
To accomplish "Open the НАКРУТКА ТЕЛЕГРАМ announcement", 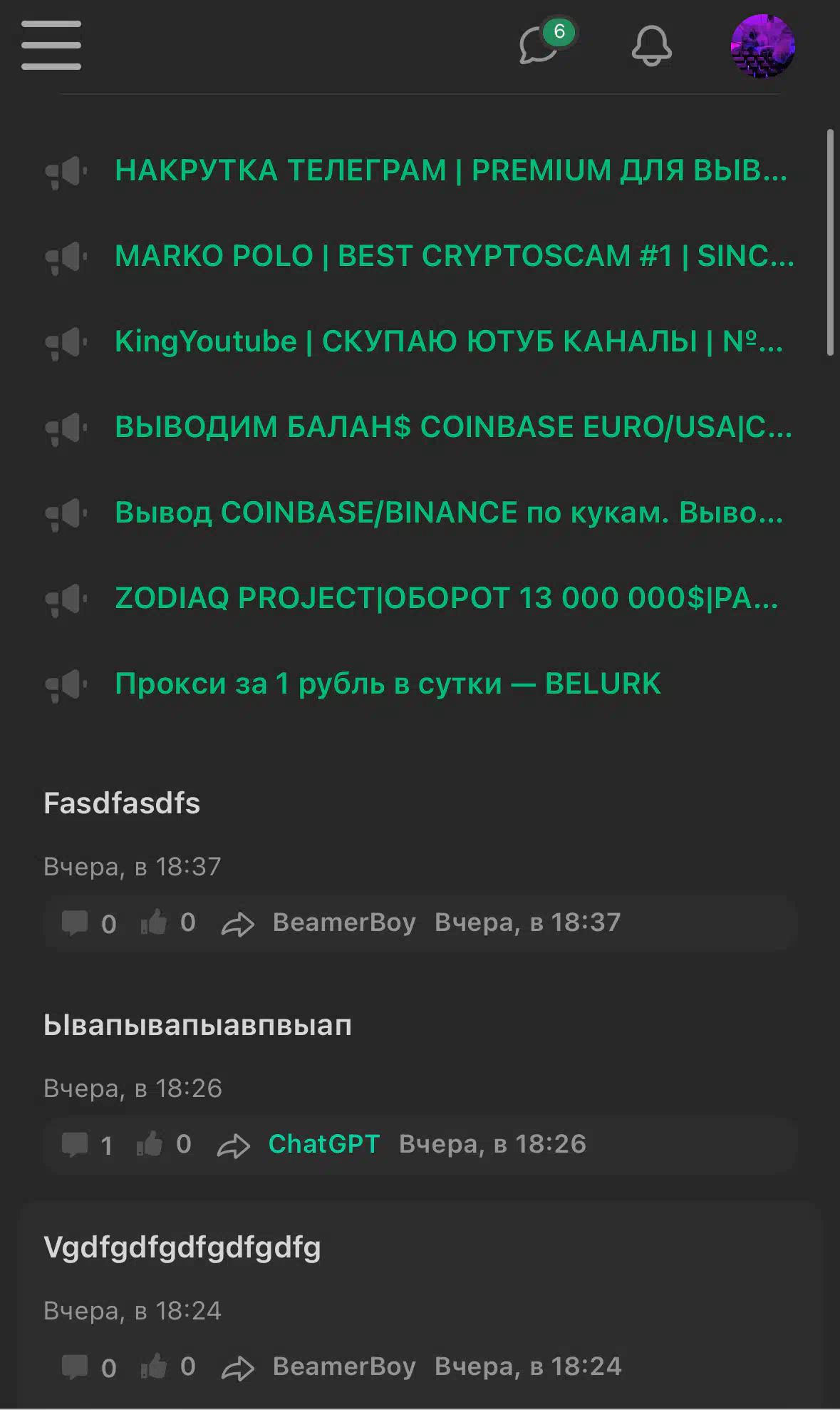I will (x=451, y=170).
